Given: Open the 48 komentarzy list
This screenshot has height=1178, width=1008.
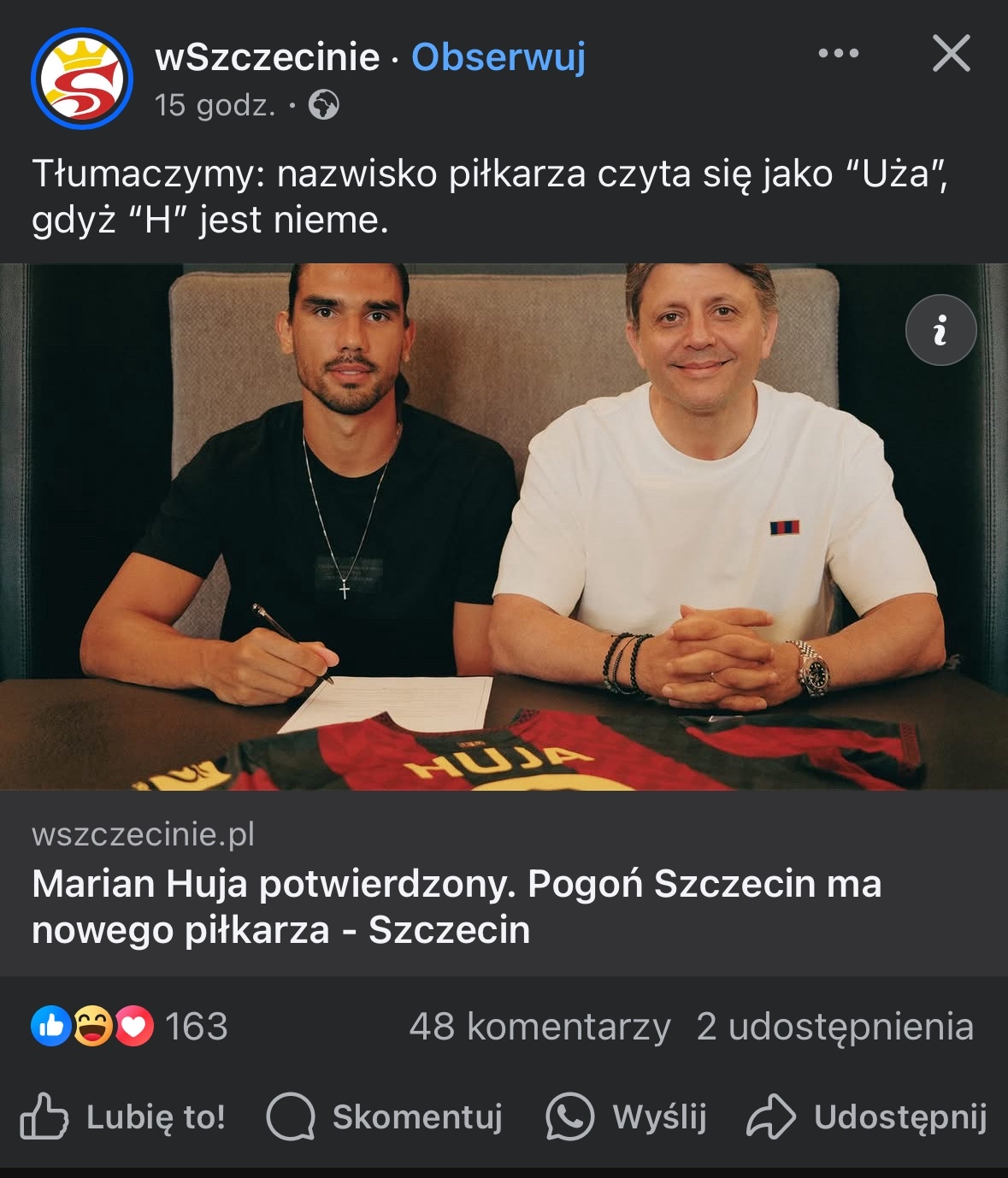Looking at the screenshot, I should (539, 1027).
